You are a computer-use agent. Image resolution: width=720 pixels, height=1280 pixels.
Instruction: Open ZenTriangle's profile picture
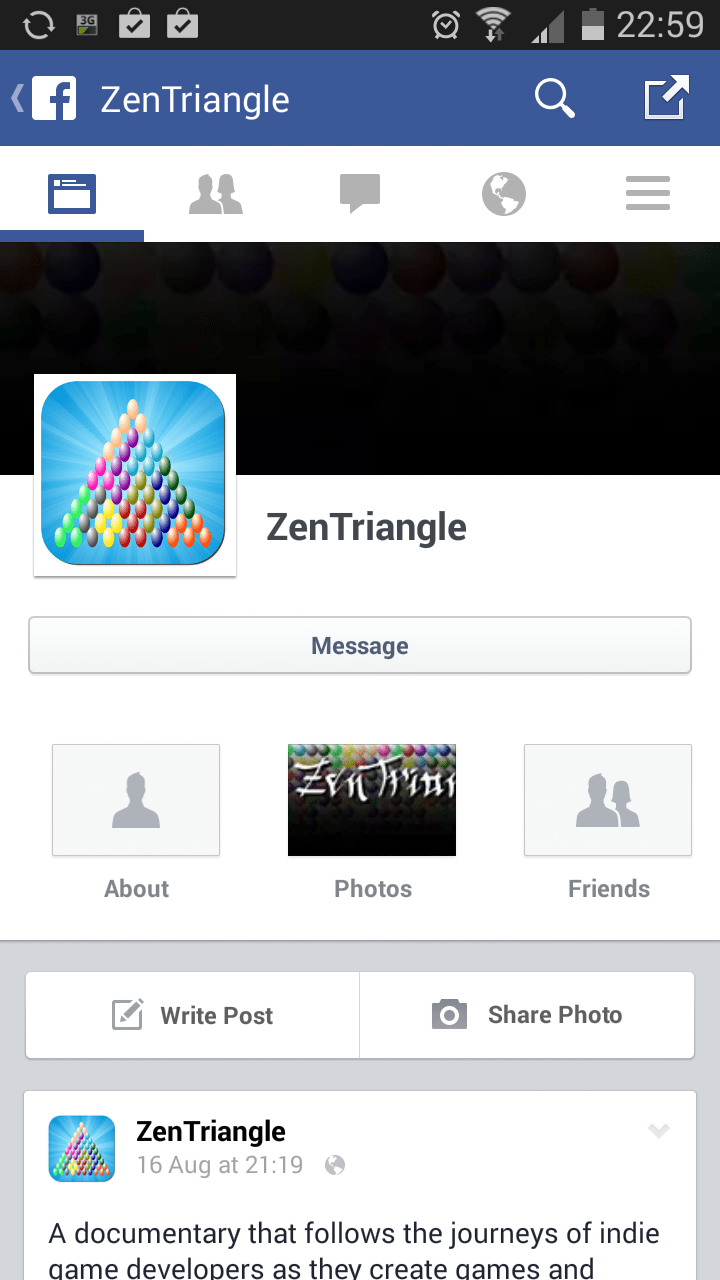[x=135, y=475]
